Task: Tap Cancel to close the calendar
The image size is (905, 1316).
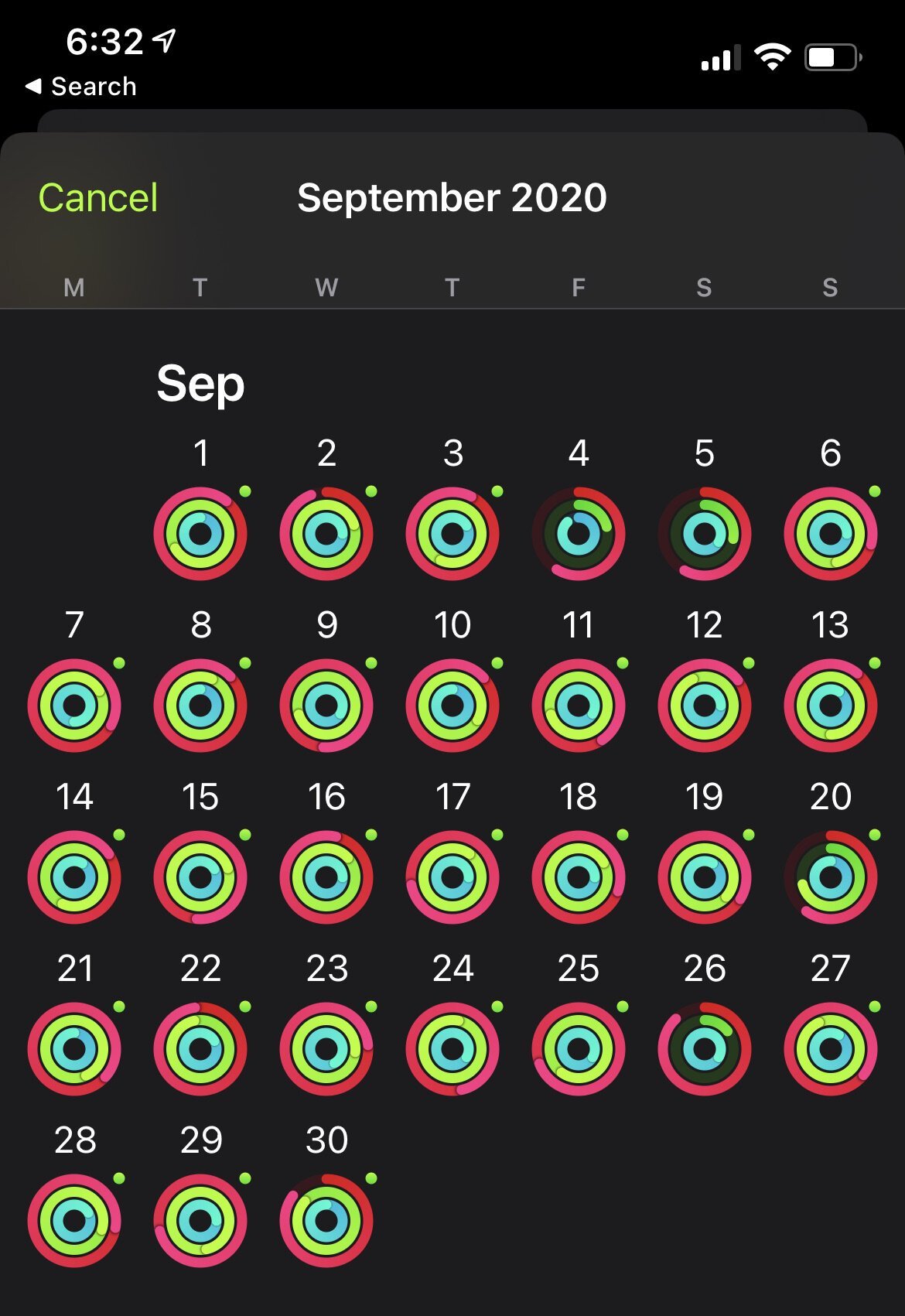Action: click(98, 198)
